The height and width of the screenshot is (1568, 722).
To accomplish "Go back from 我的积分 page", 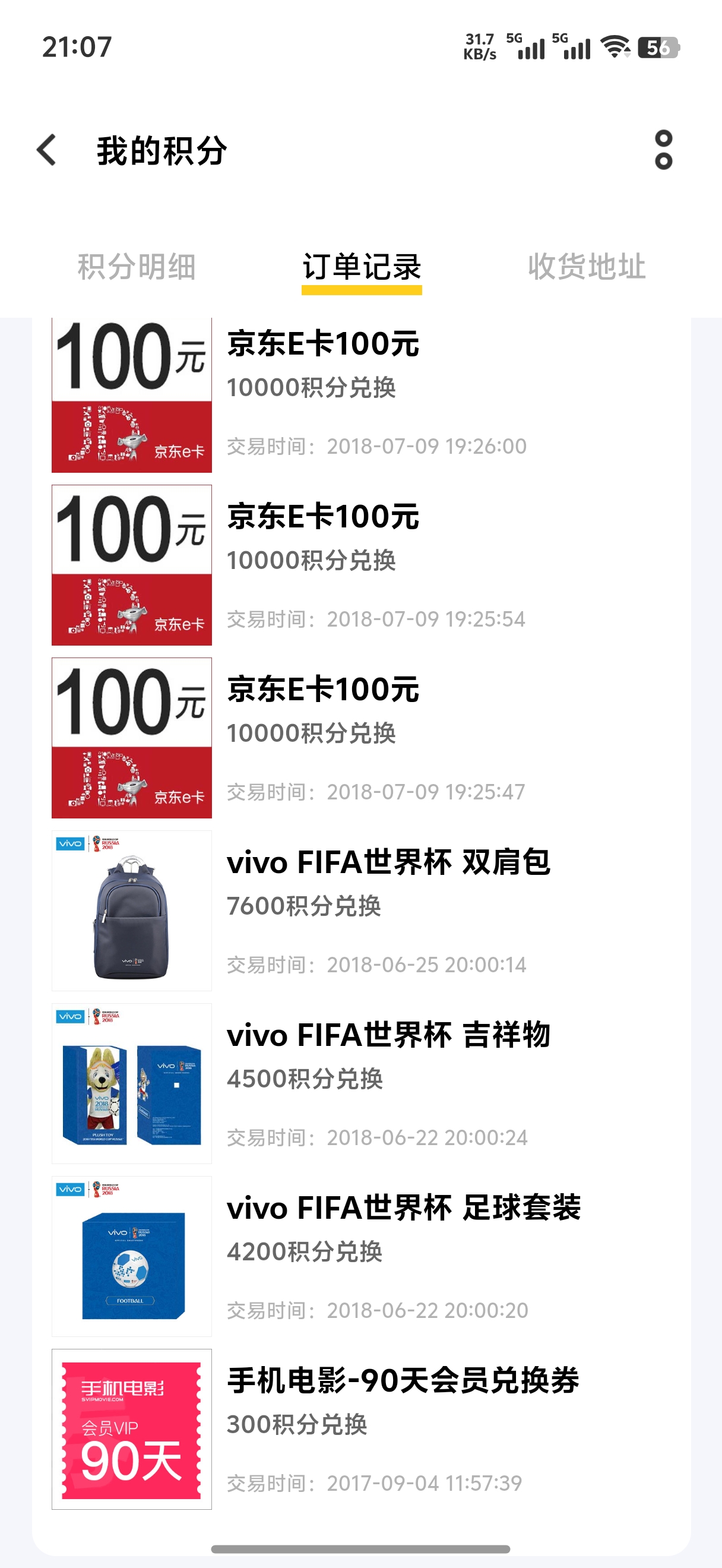I will [x=47, y=150].
